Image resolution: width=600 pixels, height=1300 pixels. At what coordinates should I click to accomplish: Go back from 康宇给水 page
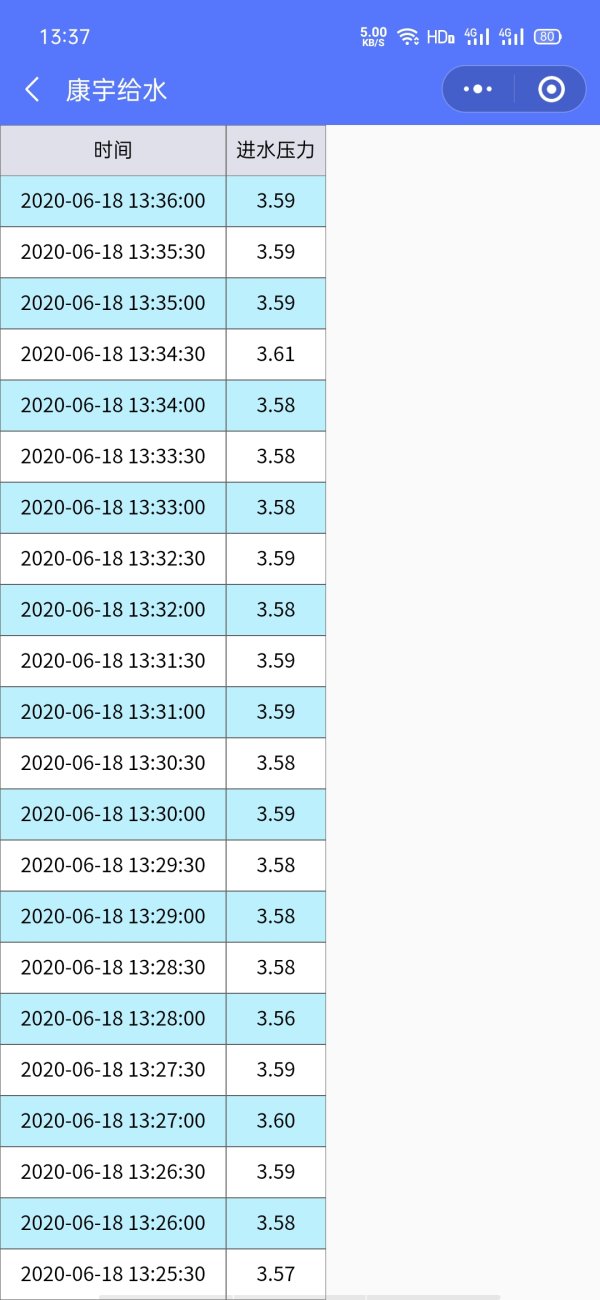[x=32, y=90]
